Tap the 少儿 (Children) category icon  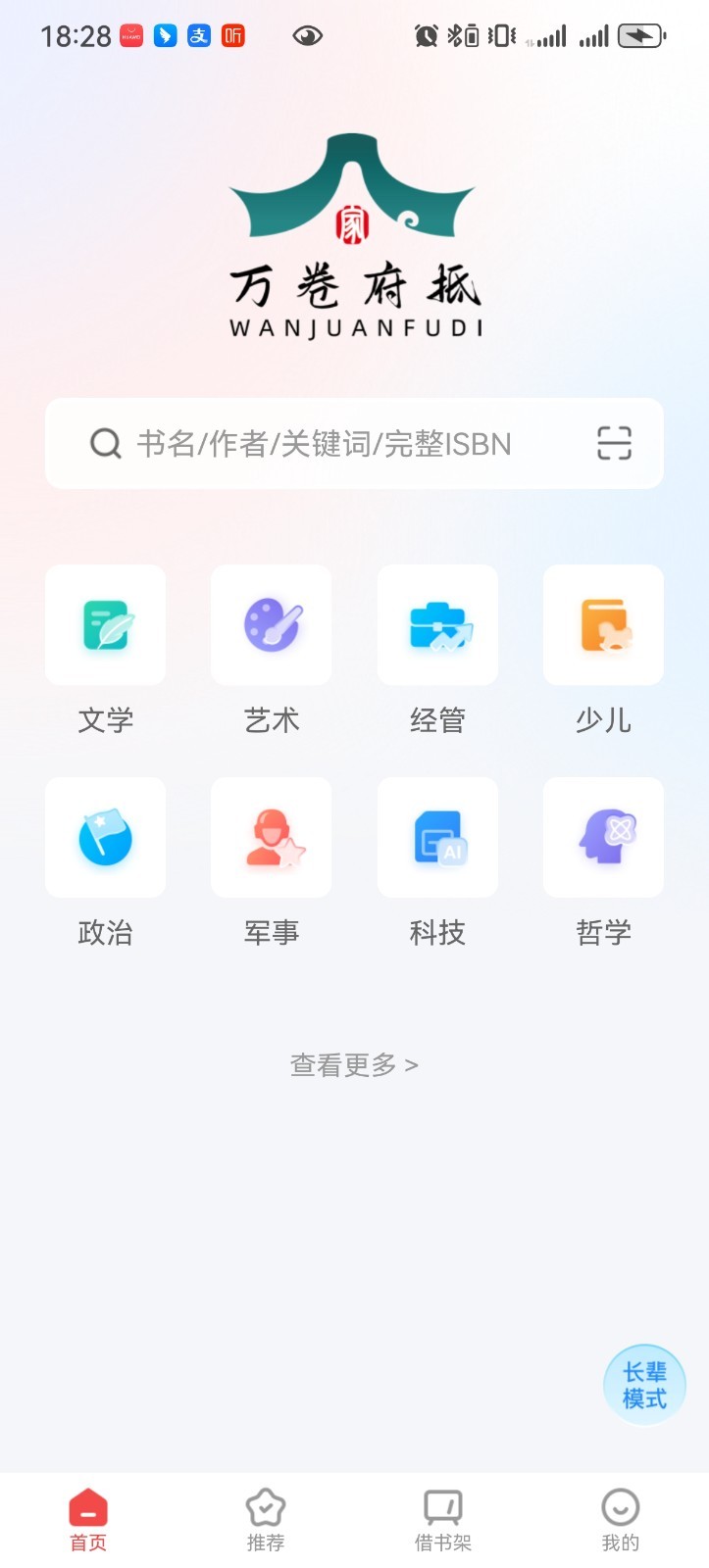tap(603, 624)
